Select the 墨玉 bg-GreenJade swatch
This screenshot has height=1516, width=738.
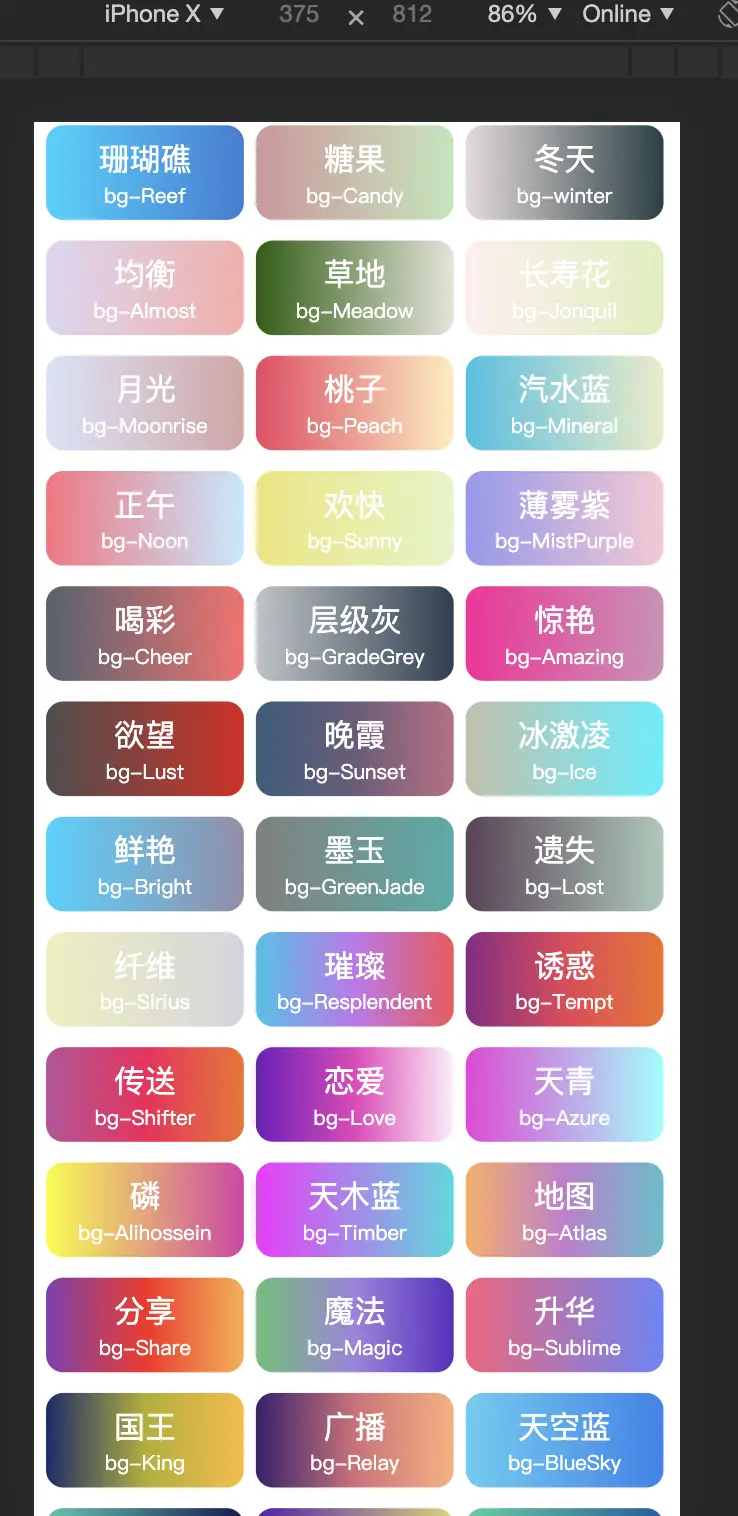354,864
